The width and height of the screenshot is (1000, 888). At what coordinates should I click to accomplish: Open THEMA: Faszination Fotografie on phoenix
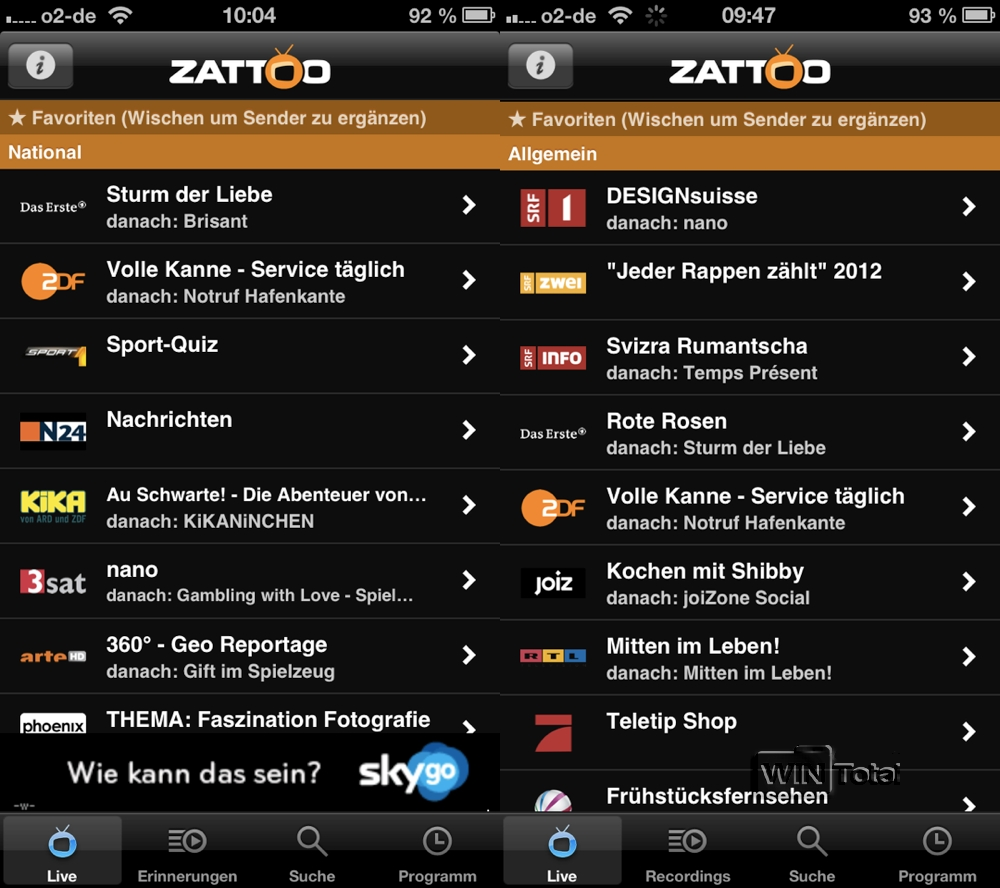(250, 719)
